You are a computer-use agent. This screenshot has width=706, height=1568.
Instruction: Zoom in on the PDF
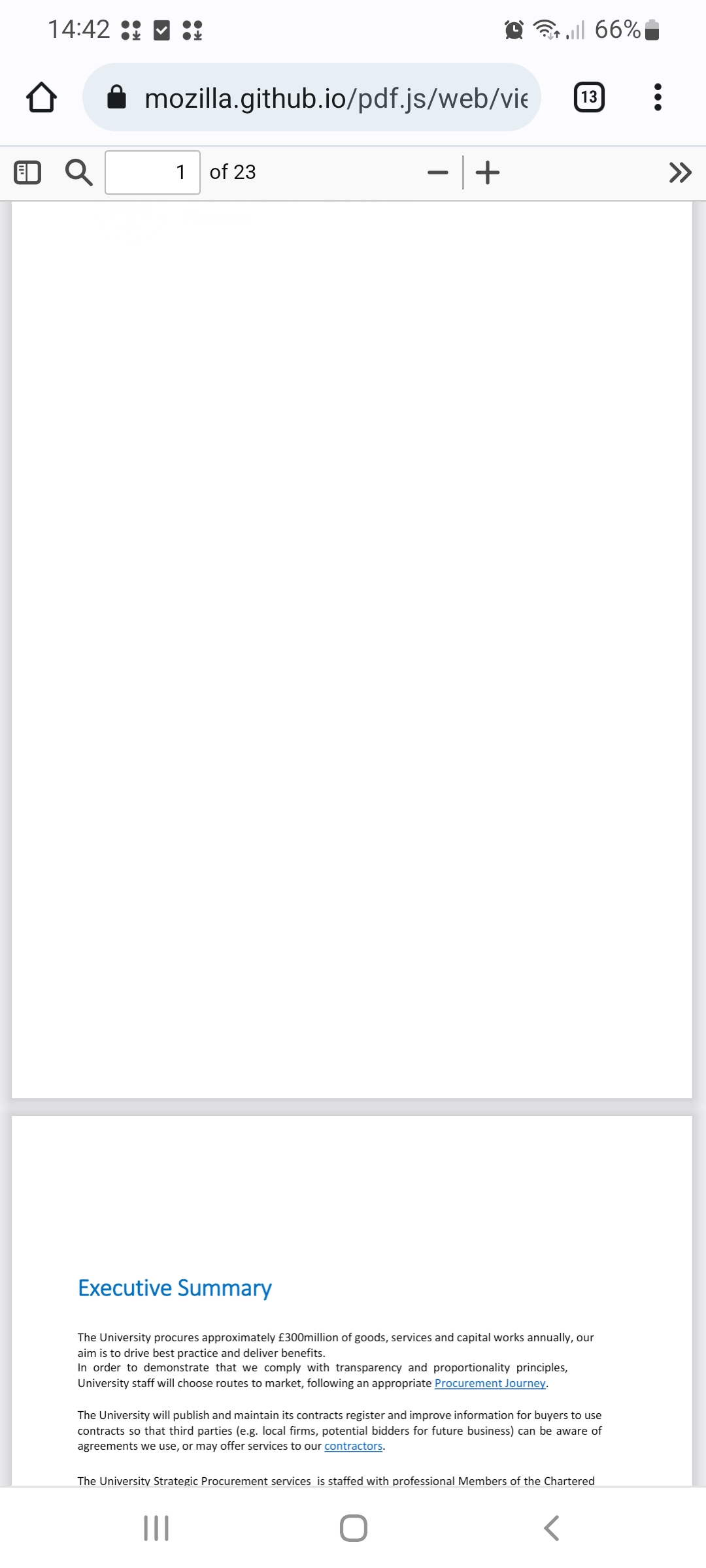487,172
